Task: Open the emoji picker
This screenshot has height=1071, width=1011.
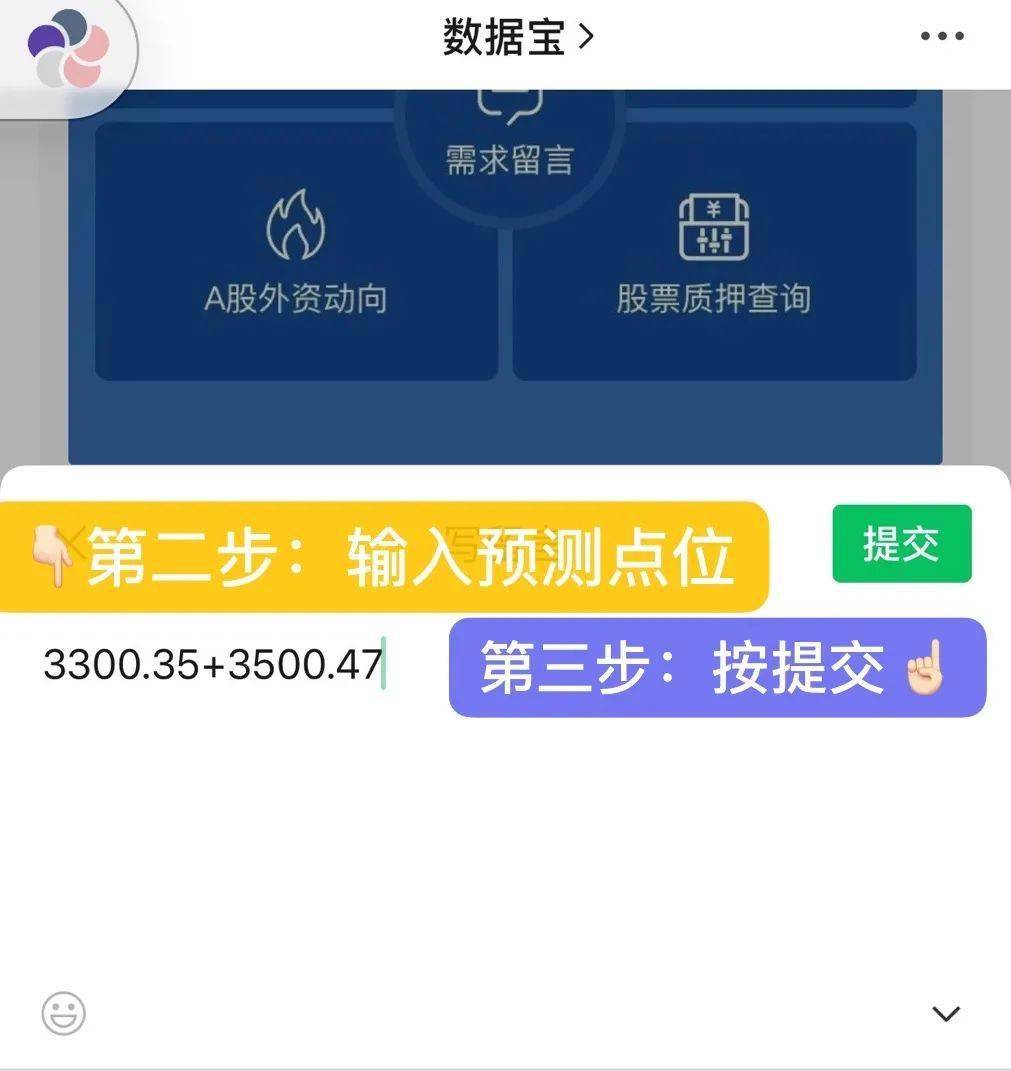Action: pyautogui.click(x=64, y=1013)
